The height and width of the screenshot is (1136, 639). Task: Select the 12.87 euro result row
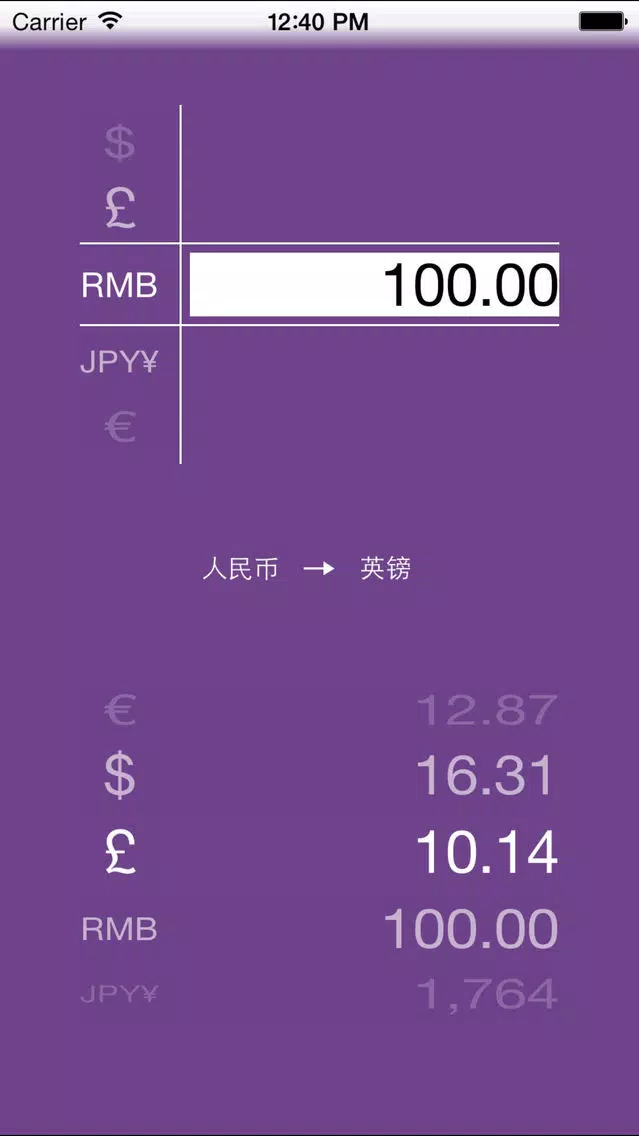[x=319, y=709]
